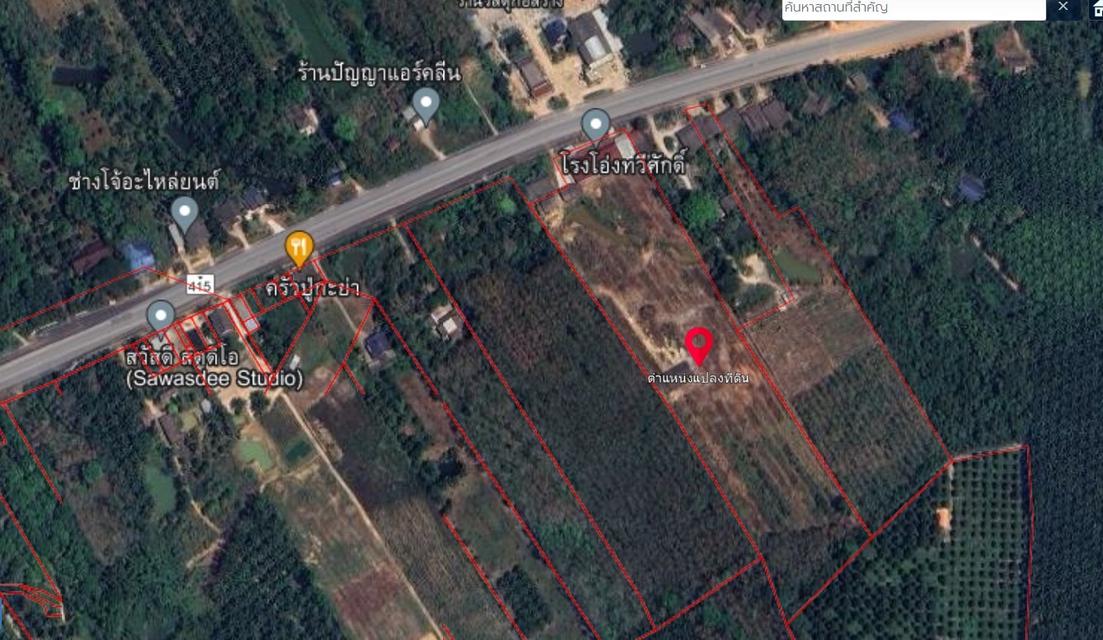Viewport: 1103px width, 640px height.
Task: Open the ครัวปู่กะบ่า restaurant marker
Action: (299, 248)
